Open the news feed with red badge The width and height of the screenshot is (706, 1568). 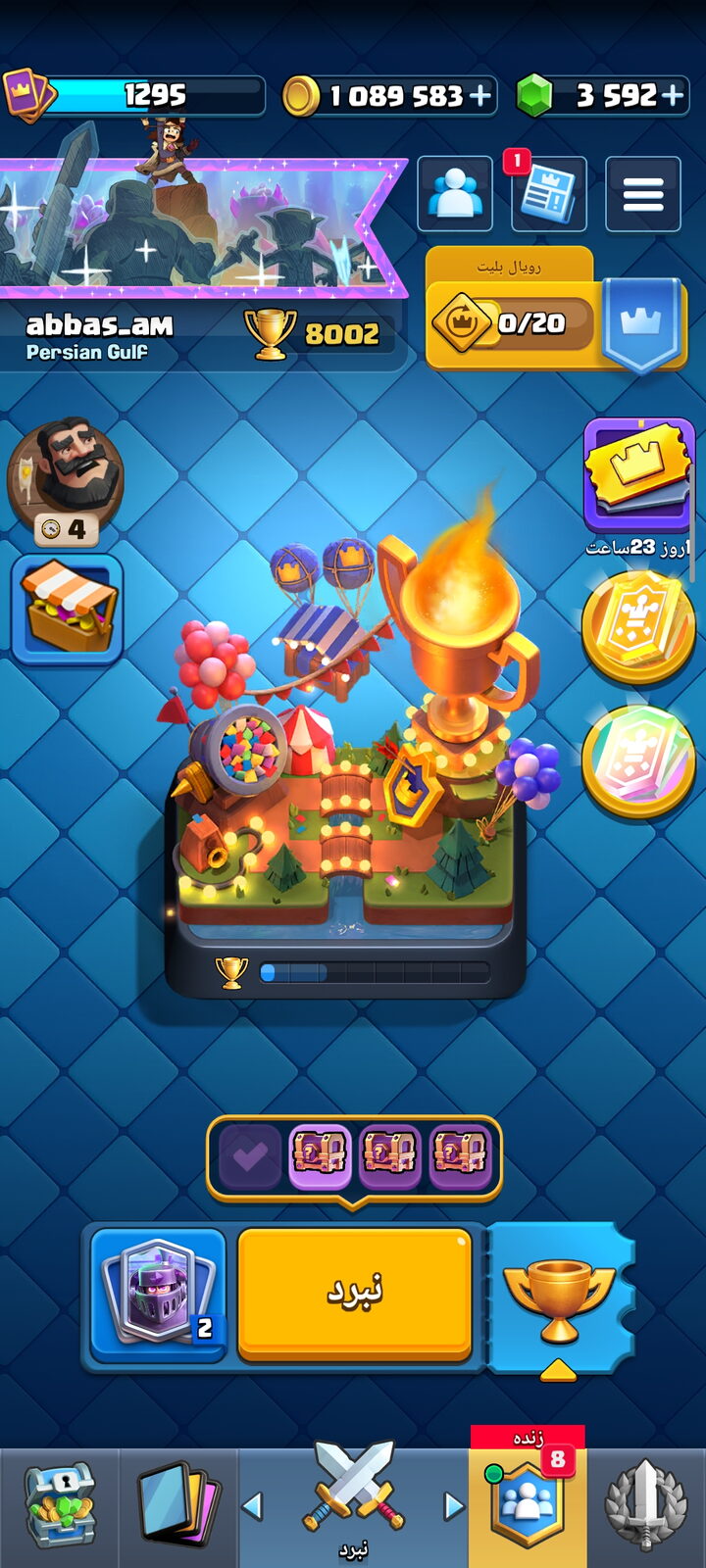click(549, 194)
